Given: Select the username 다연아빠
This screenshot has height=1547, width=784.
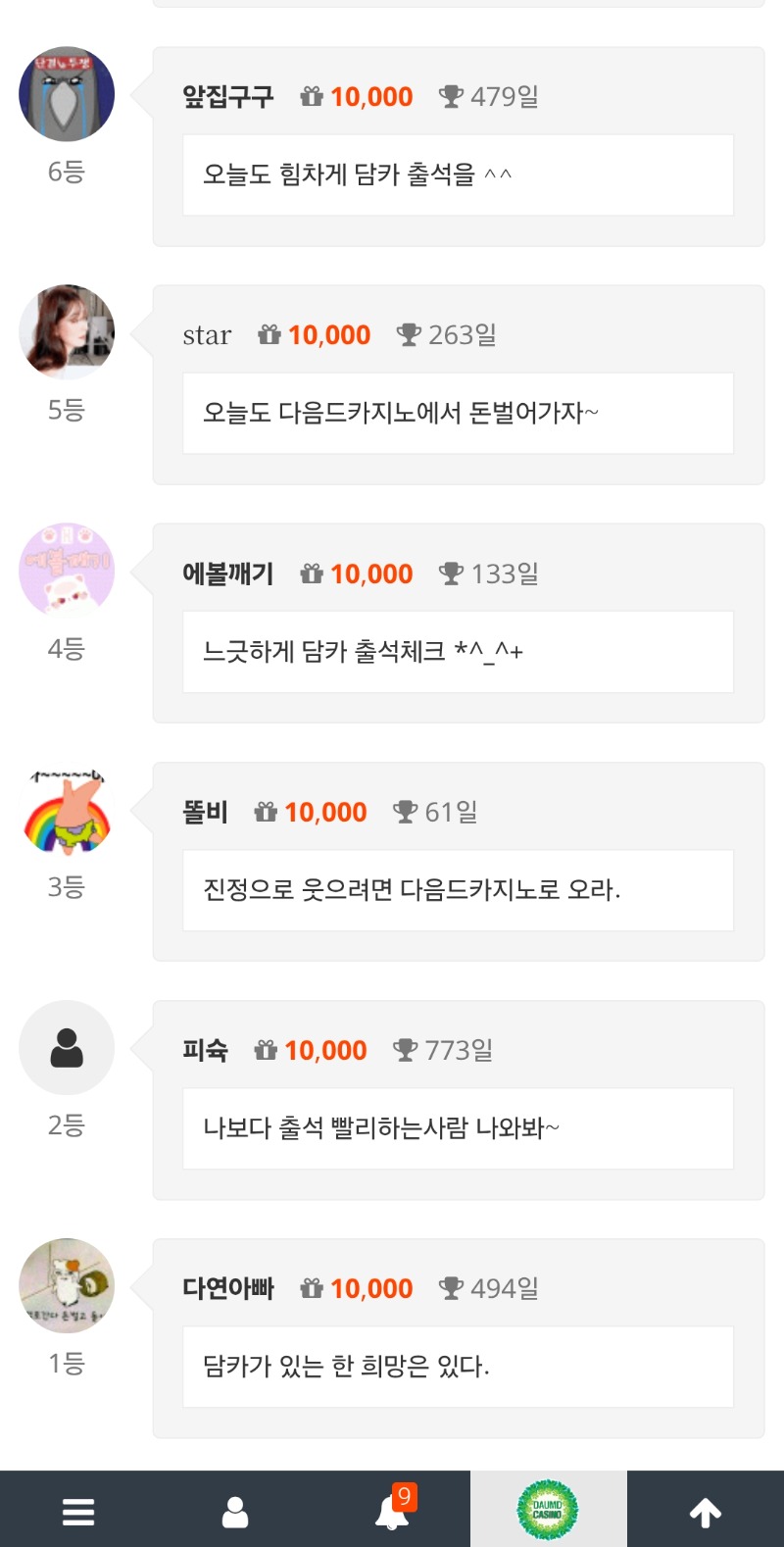Looking at the screenshot, I should pyautogui.click(x=227, y=1289).
